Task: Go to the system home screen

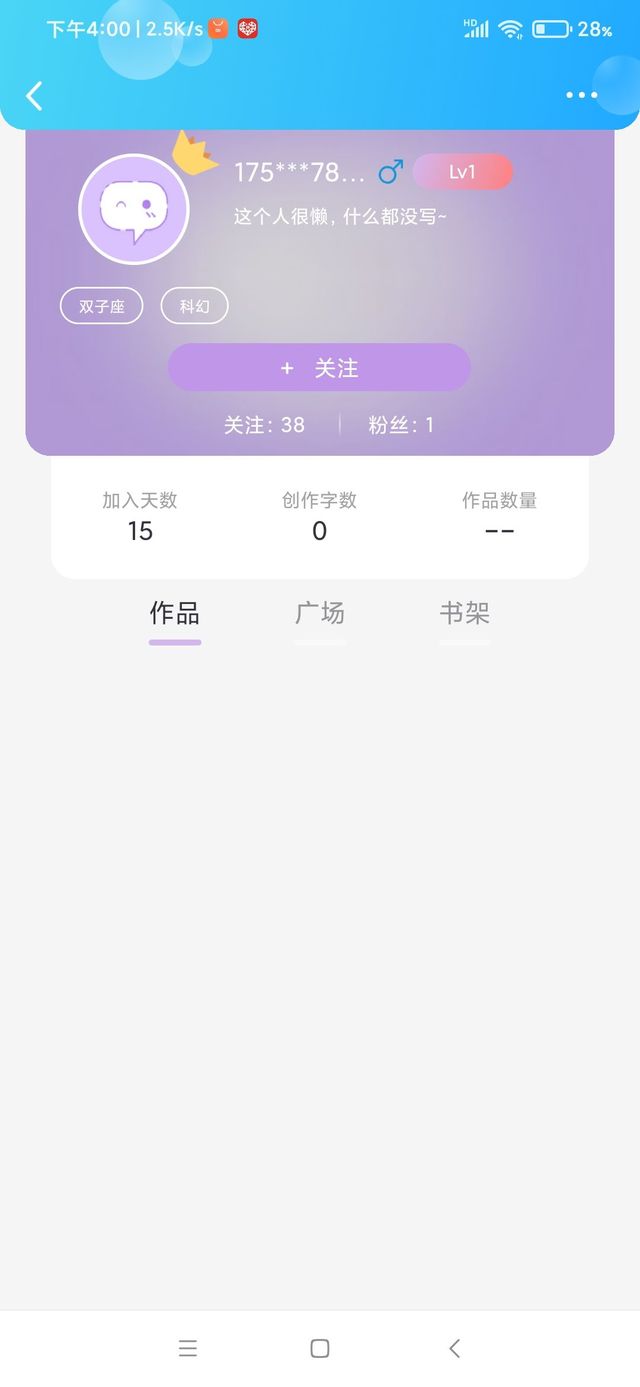Action: click(x=320, y=1348)
